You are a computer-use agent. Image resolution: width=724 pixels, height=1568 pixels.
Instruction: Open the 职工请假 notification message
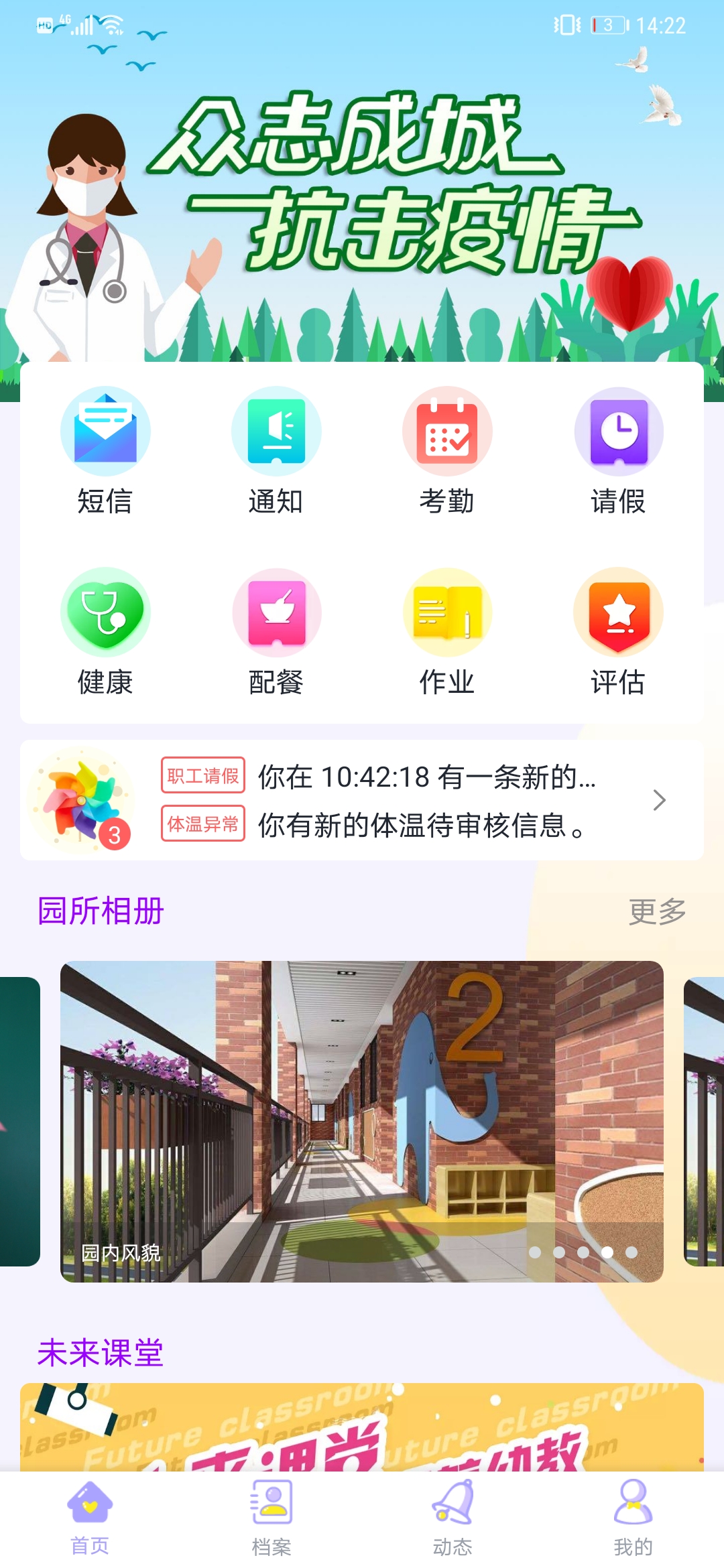(x=426, y=777)
